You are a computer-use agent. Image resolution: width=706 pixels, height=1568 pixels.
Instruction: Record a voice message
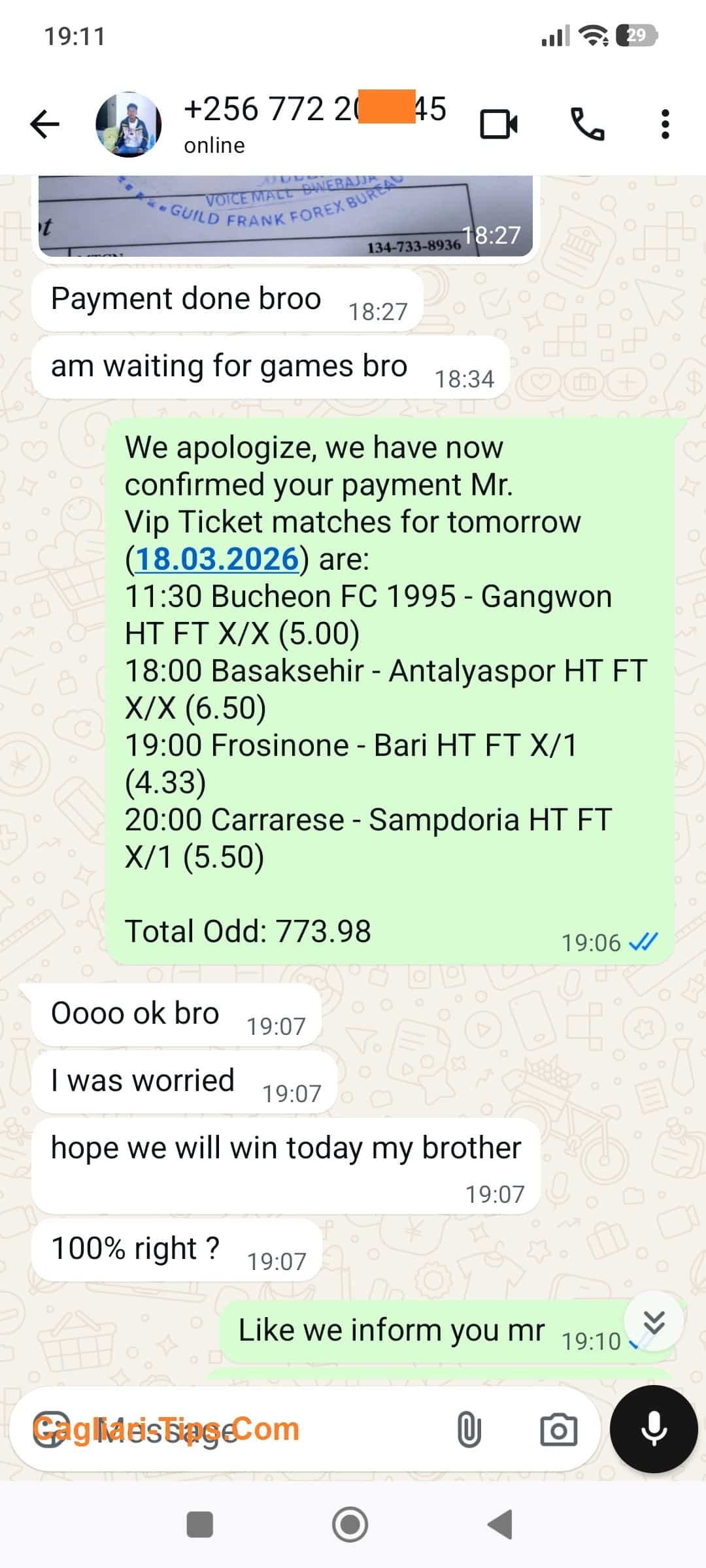click(654, 1429)
